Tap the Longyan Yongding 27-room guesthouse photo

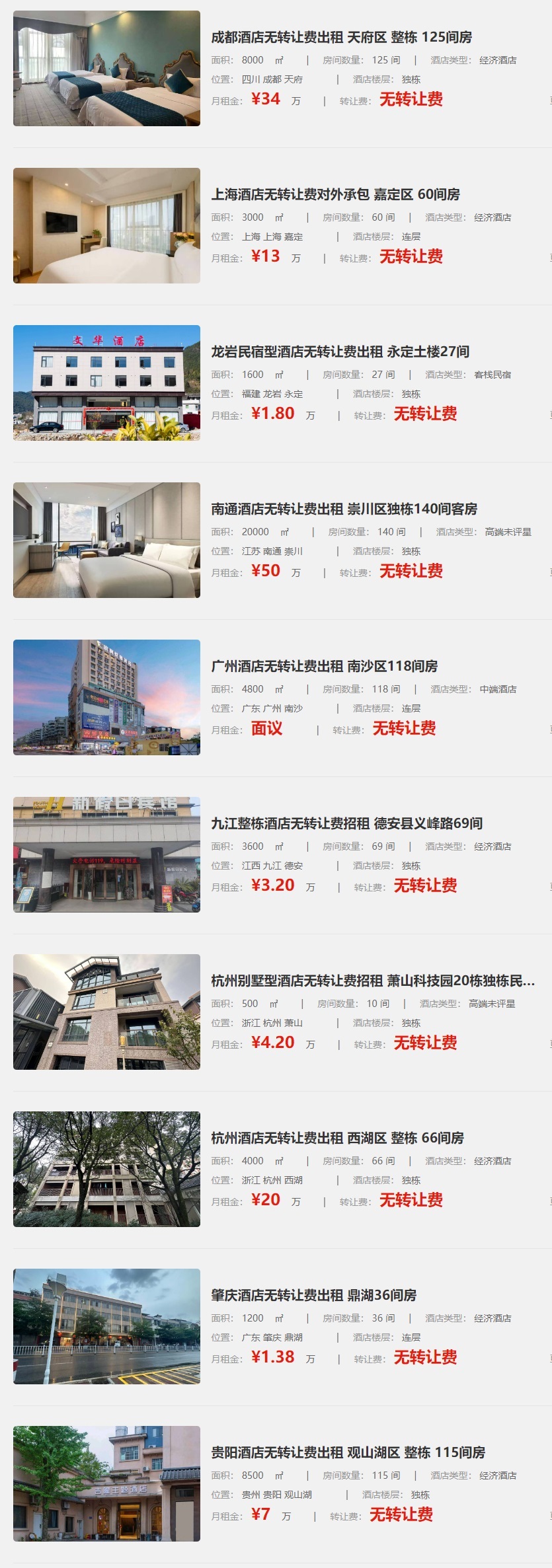[x=106, y=383]
